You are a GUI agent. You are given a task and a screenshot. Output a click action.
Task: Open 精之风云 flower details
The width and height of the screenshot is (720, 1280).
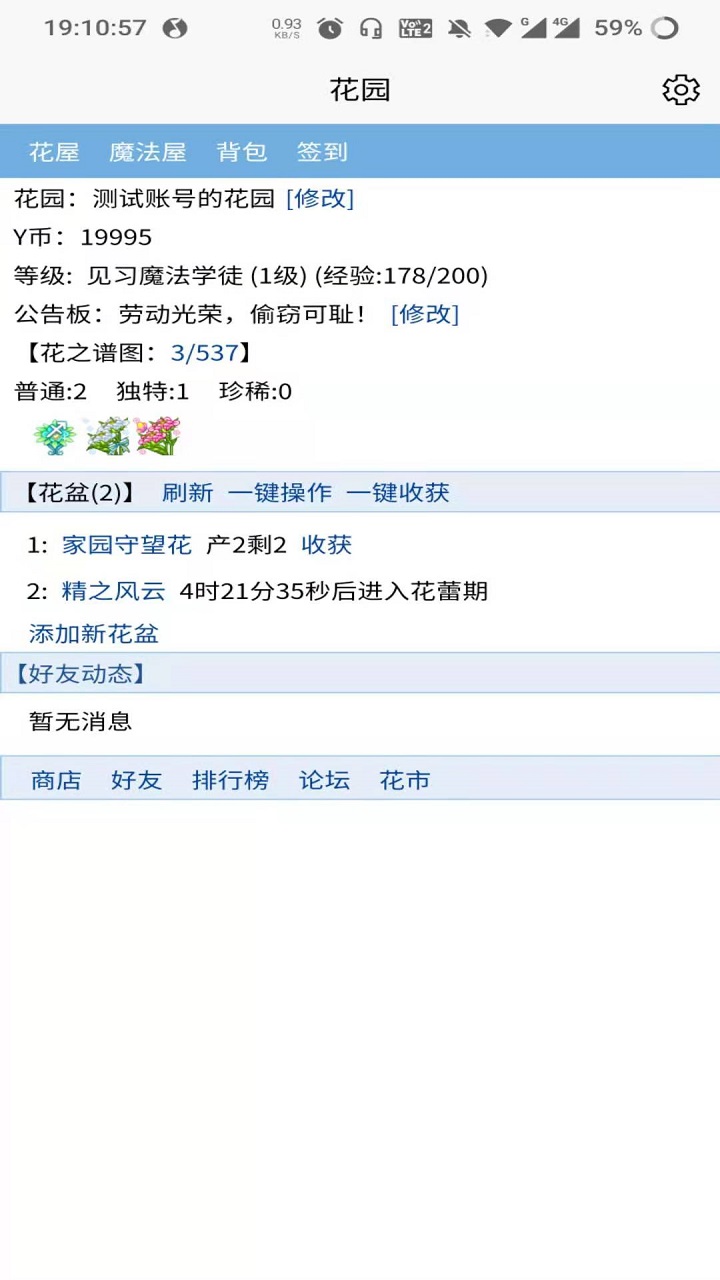[113, 591]
